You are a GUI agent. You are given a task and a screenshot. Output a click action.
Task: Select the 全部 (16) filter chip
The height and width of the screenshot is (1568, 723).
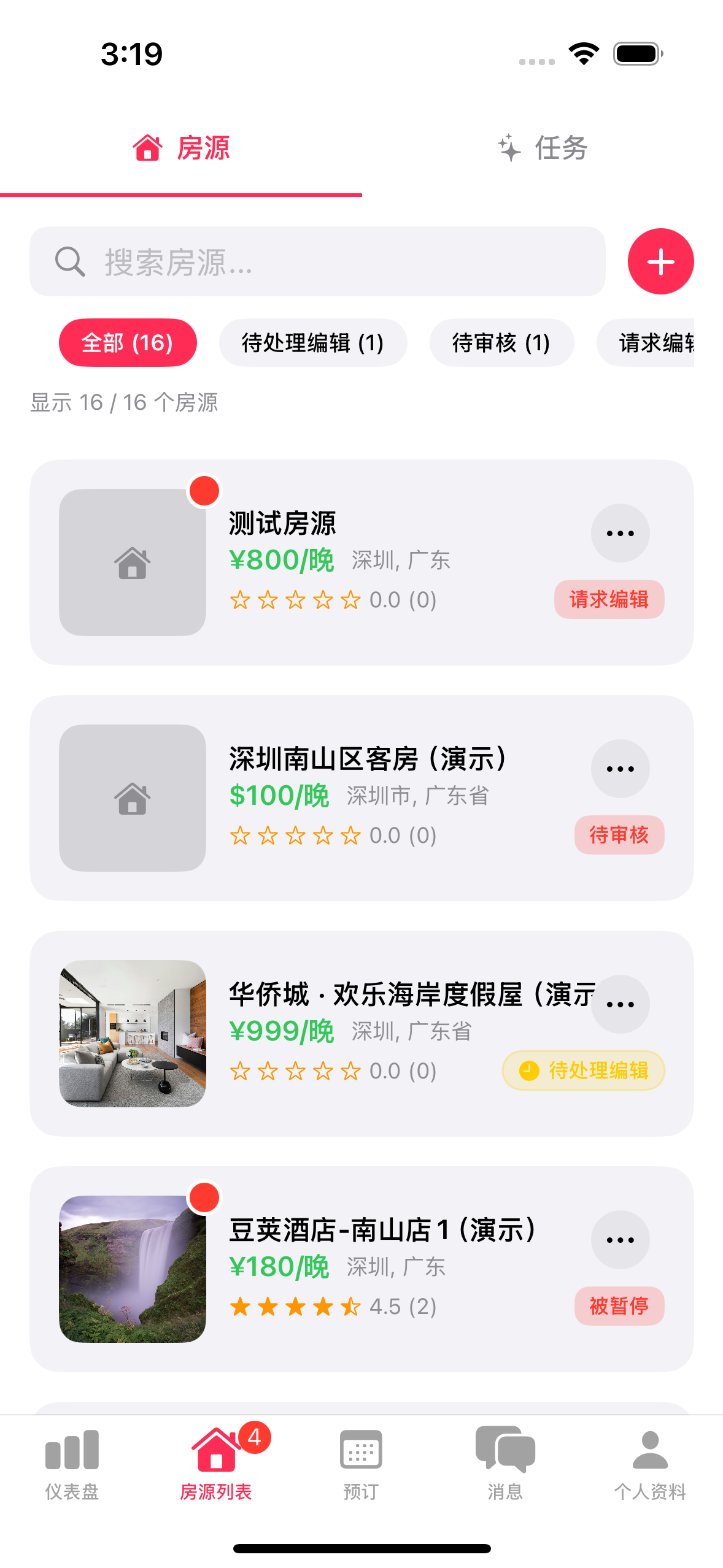click(128, 343)
